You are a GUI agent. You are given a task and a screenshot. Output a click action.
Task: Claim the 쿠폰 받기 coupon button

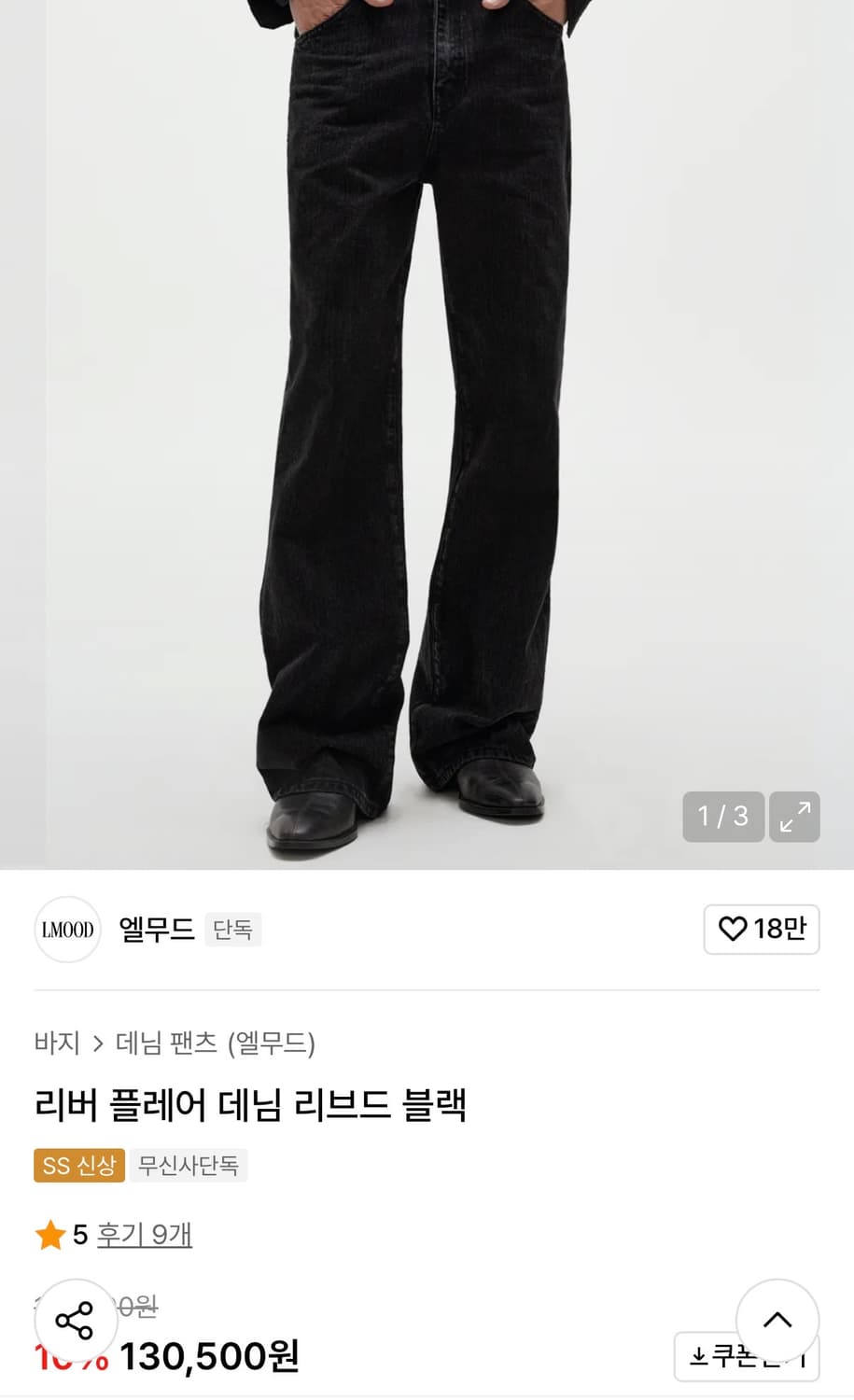click(x=746, y=1358)
